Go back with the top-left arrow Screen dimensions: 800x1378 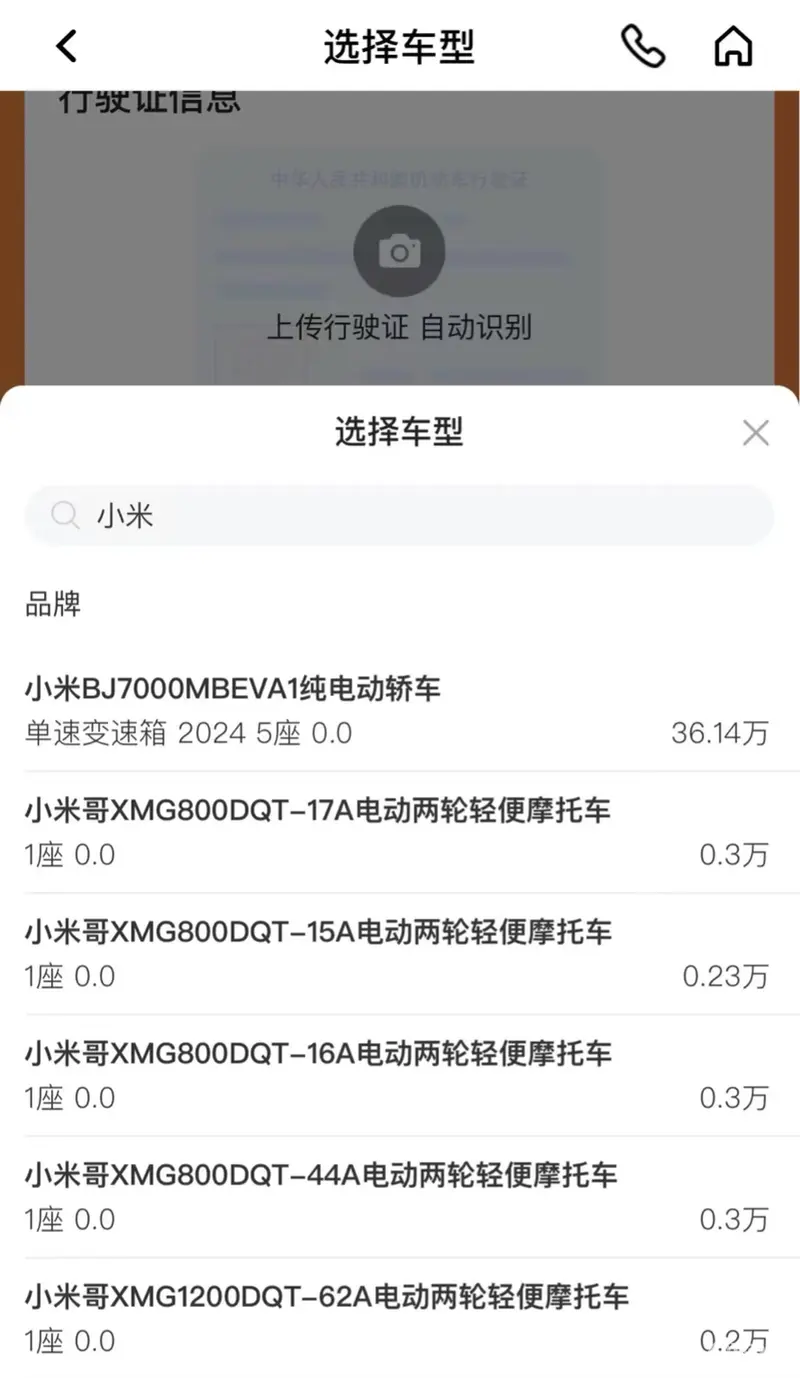(x=66, y=46)
